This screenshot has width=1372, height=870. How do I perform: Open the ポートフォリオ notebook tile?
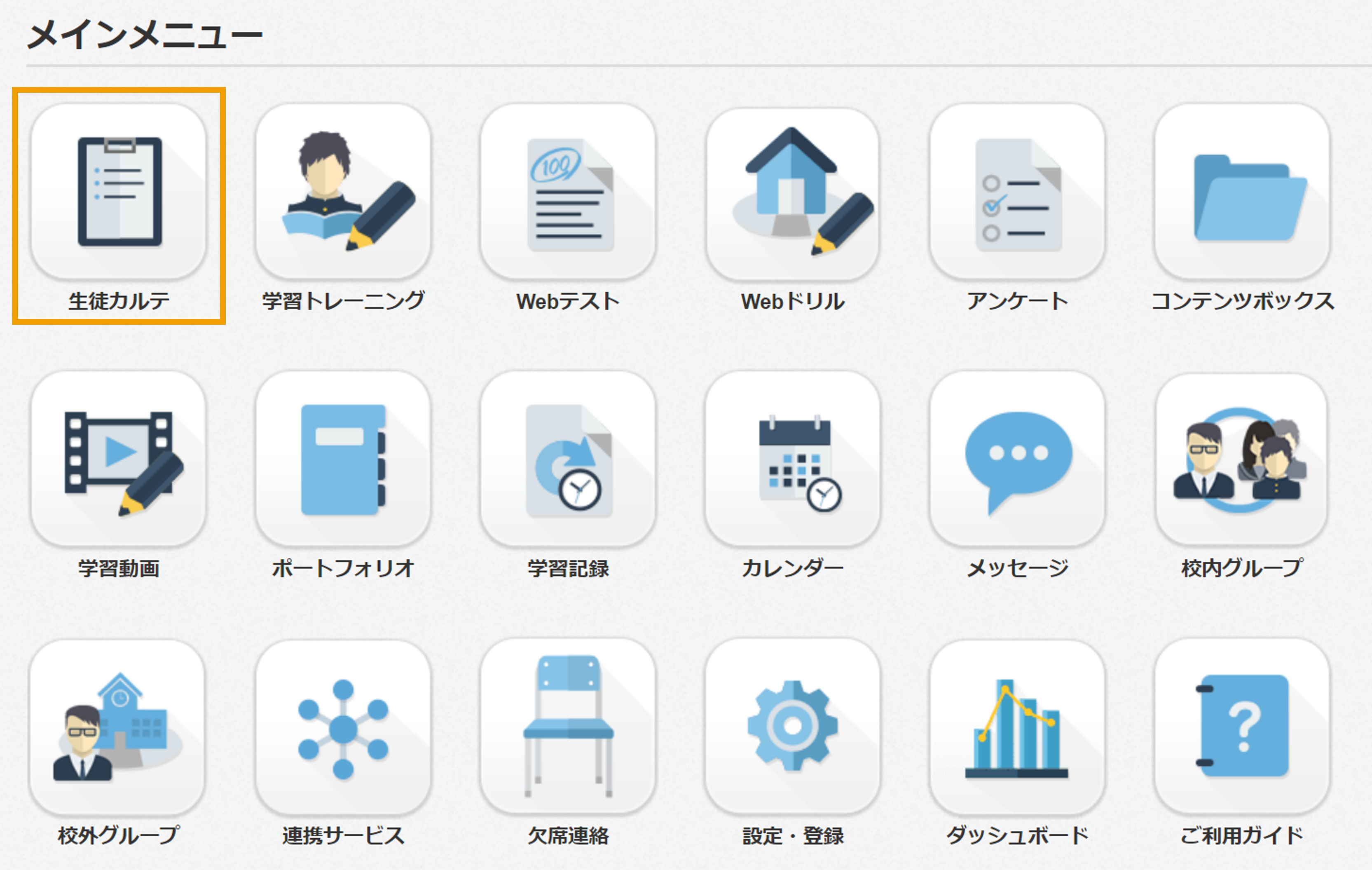tap(343, 459)
